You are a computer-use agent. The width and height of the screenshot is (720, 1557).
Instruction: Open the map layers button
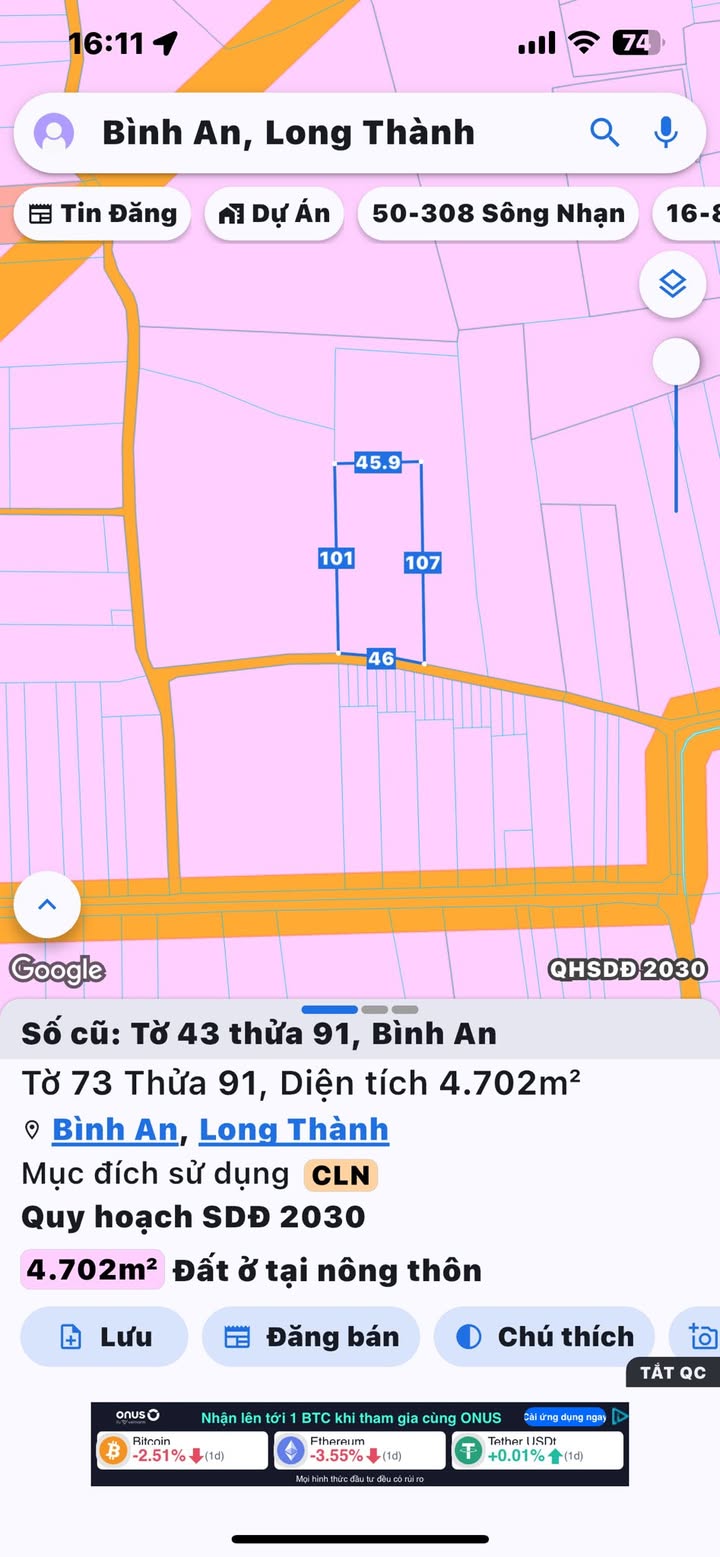click(x=673, y=285)
